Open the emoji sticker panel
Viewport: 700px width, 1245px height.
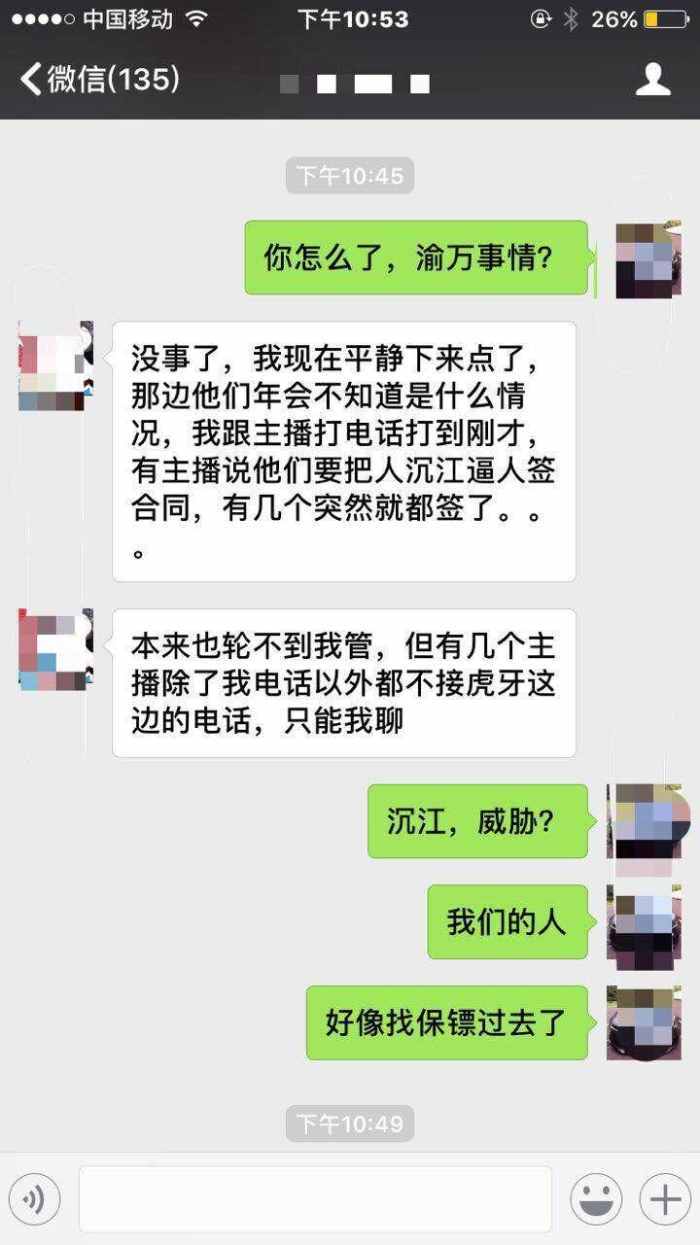point(596,1199)
